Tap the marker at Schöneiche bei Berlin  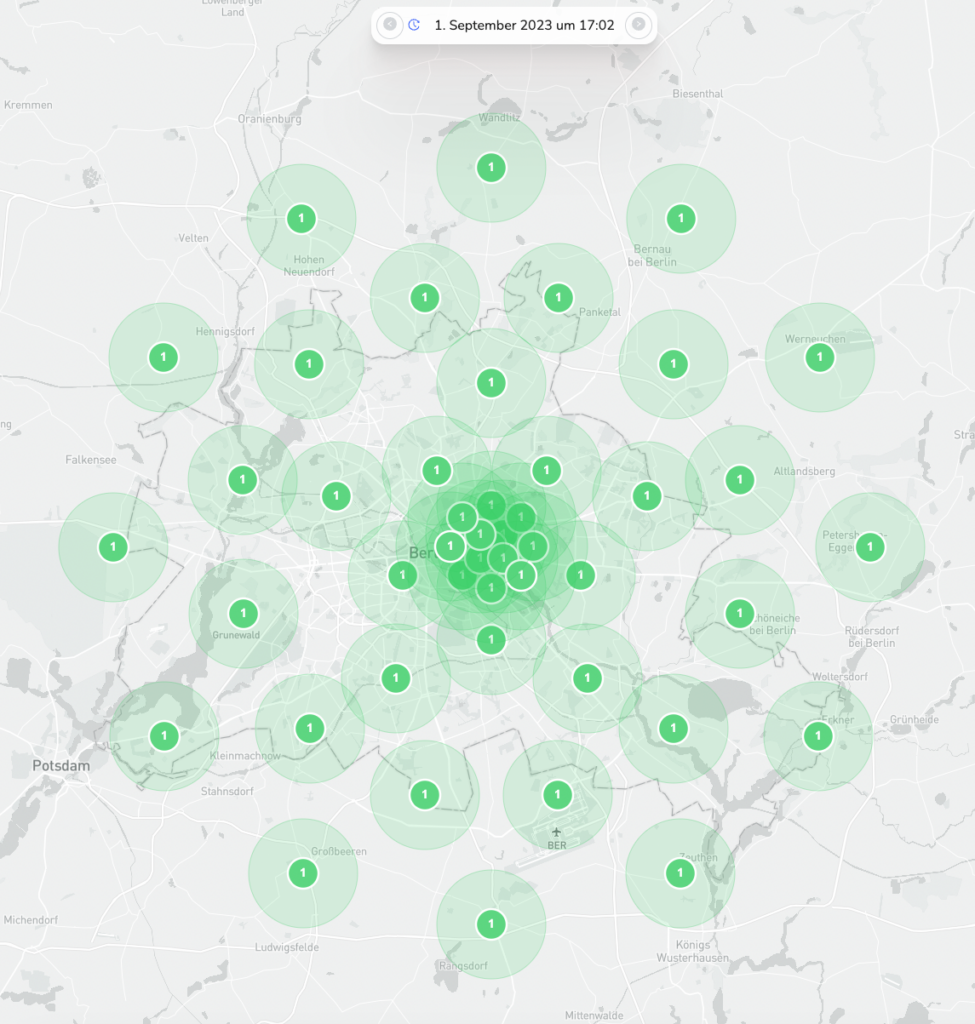[x=740, y=613]
